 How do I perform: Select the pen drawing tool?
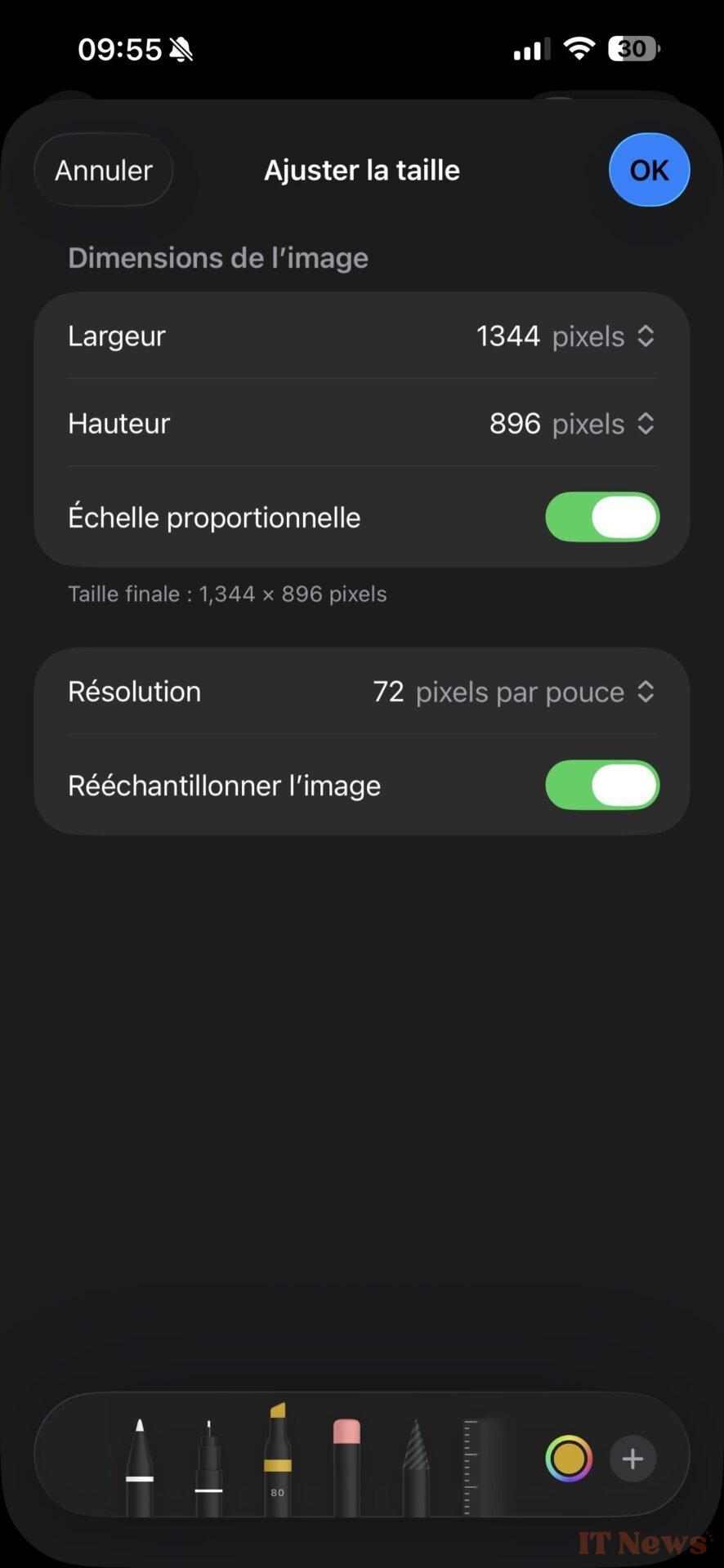coord(140,1466)
